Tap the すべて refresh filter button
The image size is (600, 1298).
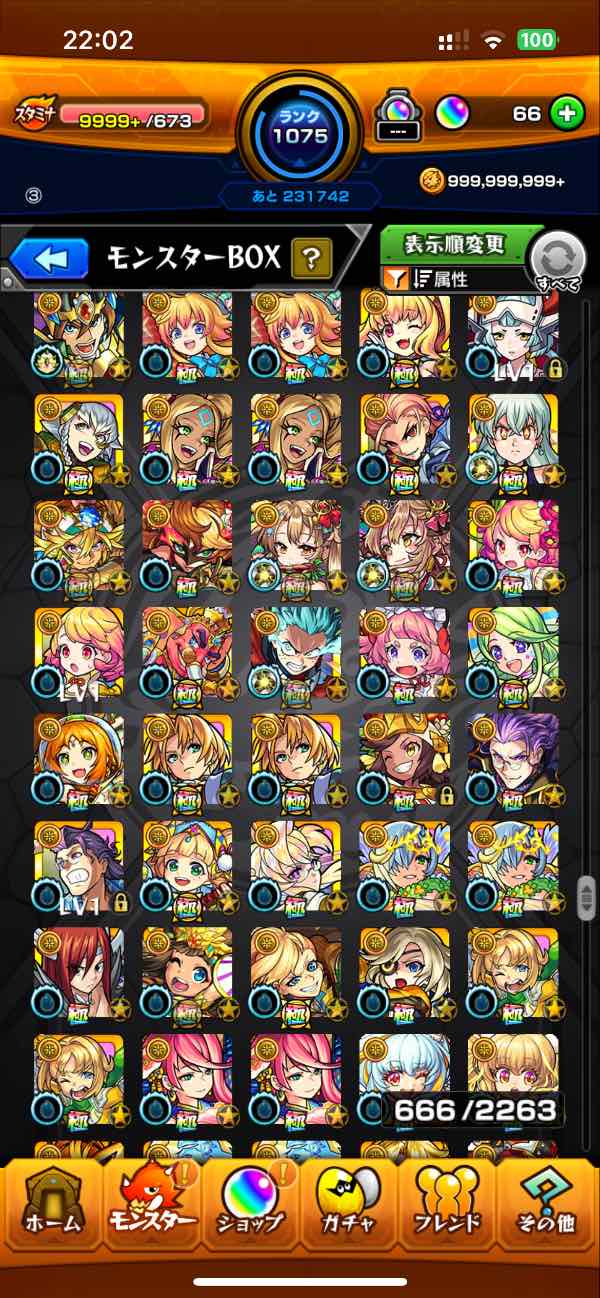point(557,263)
